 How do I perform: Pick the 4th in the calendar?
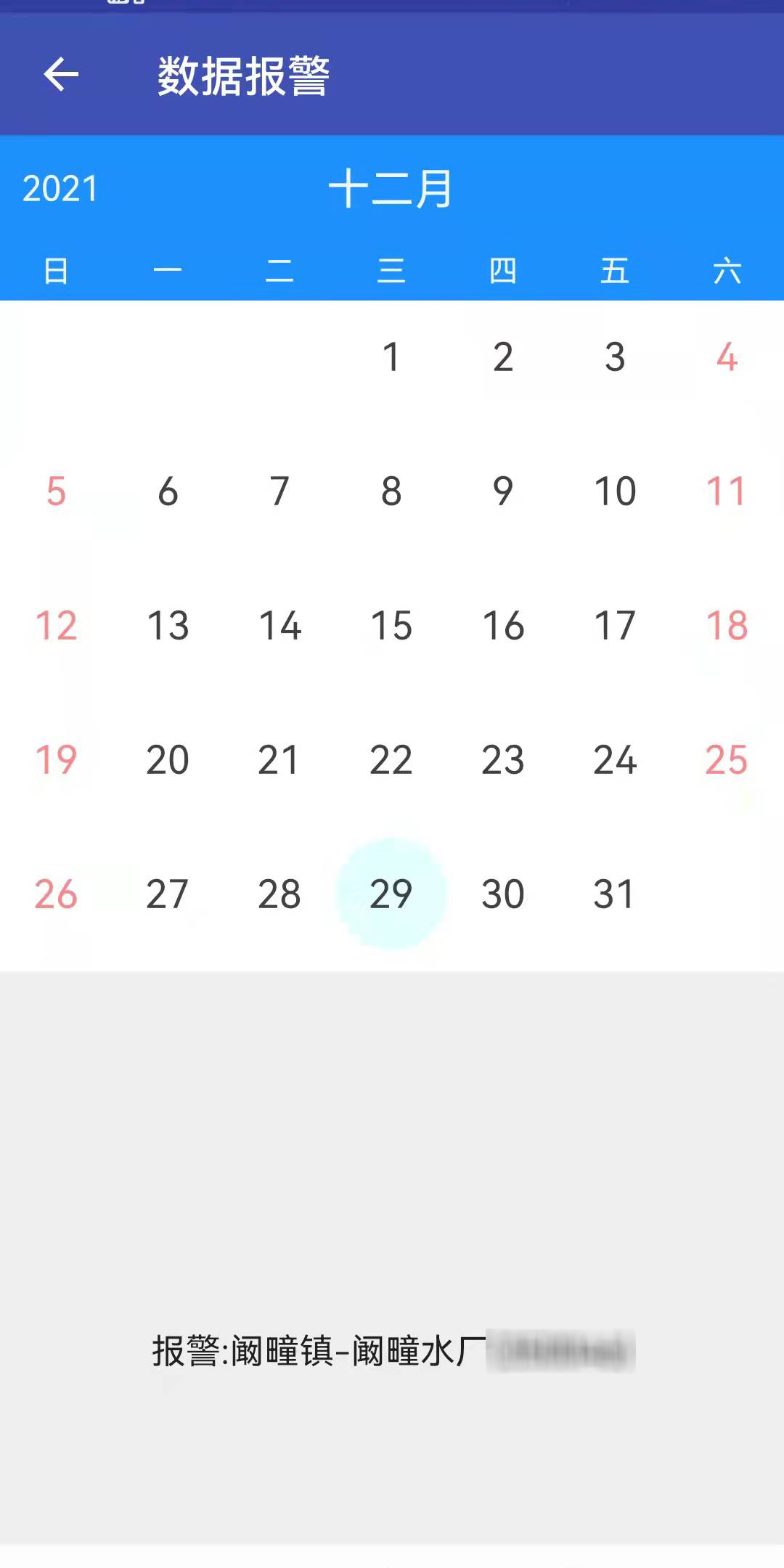coord(727,357)
